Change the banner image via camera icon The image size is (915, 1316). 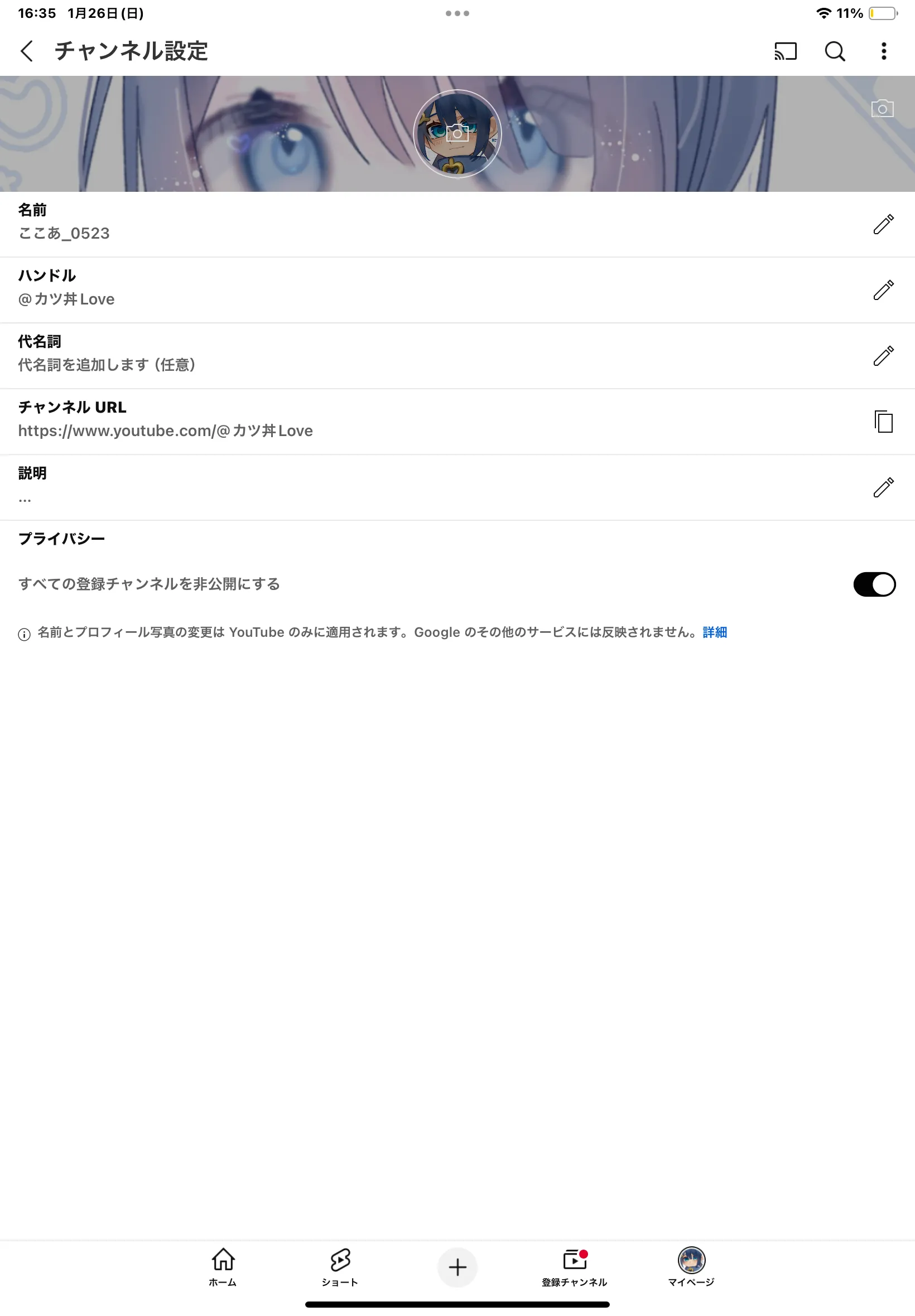pyautogui.click(x=882, y=108)
